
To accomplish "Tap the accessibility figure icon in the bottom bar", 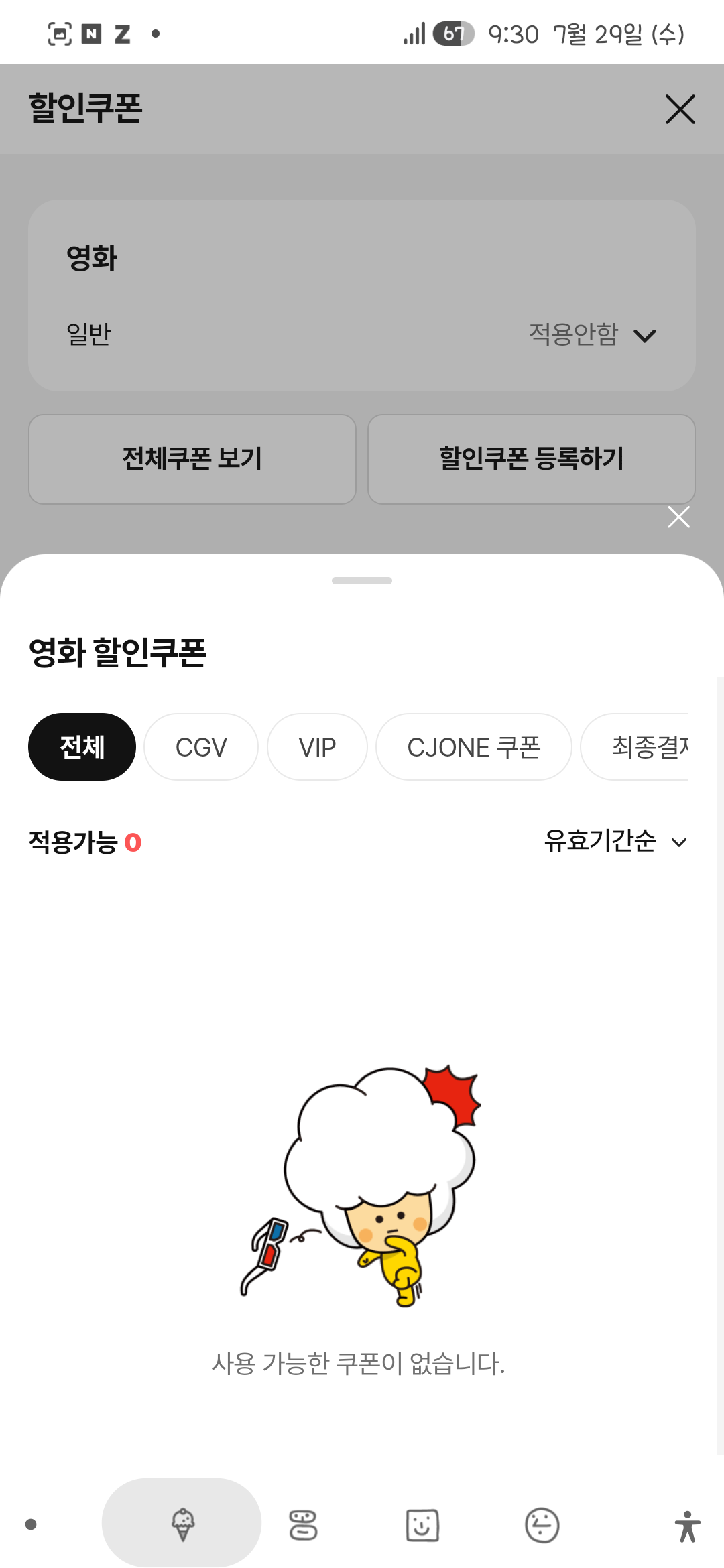I will pos(687,1526).
